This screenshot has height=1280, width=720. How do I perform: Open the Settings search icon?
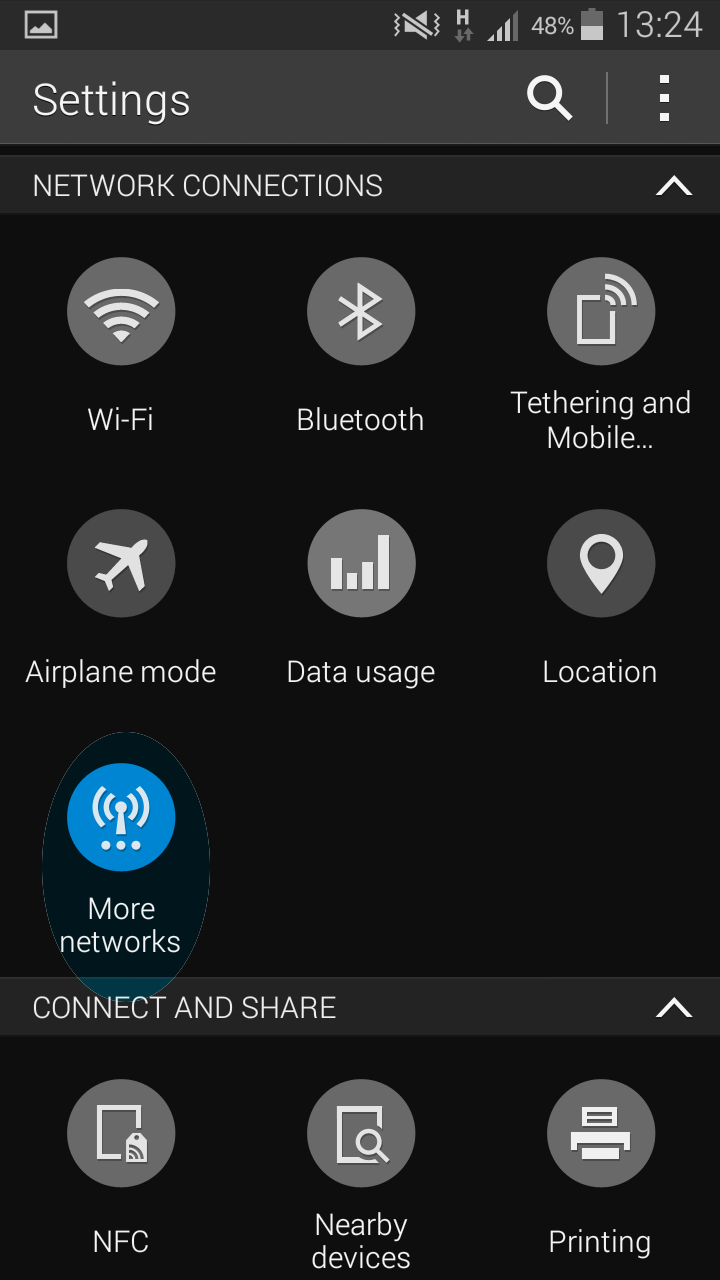click(x=549, y=99)
